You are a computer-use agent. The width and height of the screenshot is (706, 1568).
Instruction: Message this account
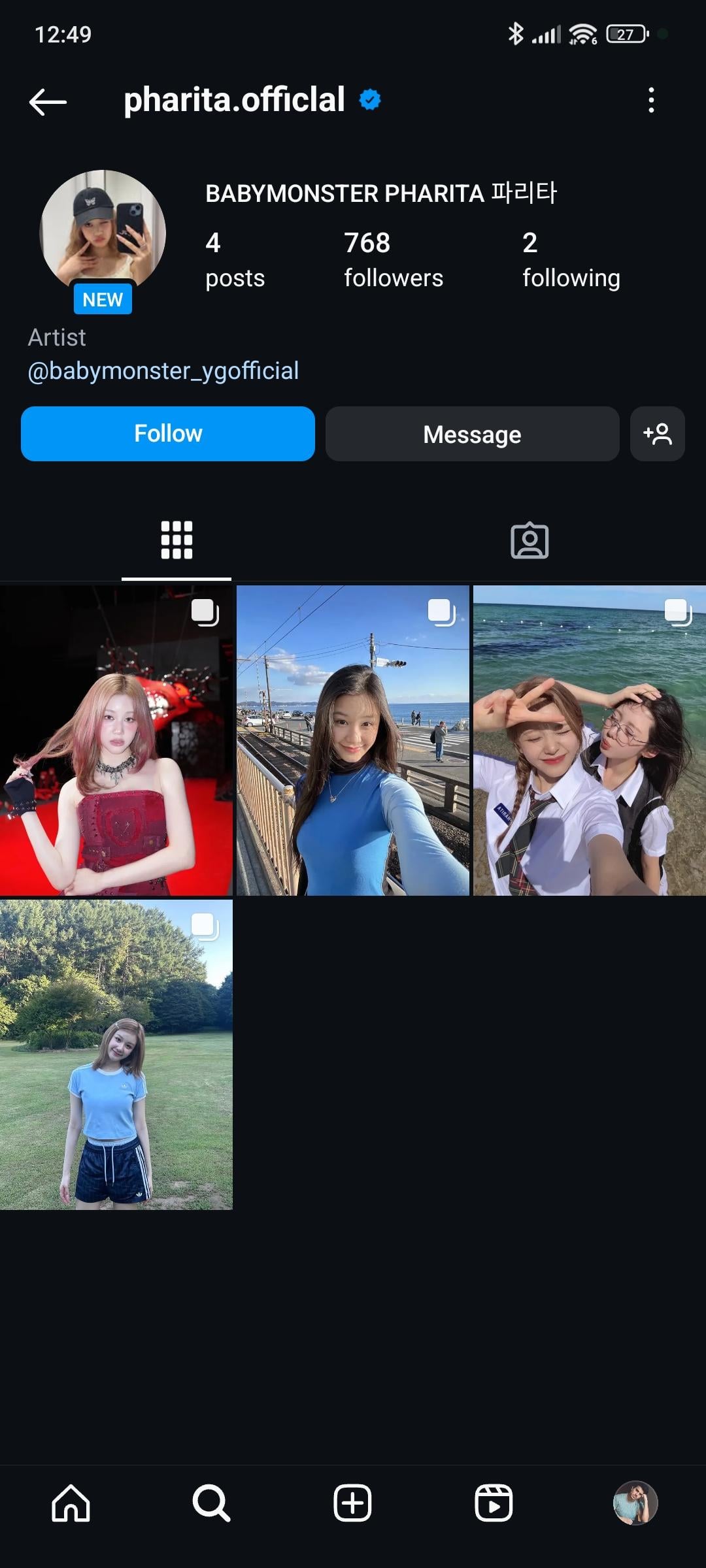point(472,434)
